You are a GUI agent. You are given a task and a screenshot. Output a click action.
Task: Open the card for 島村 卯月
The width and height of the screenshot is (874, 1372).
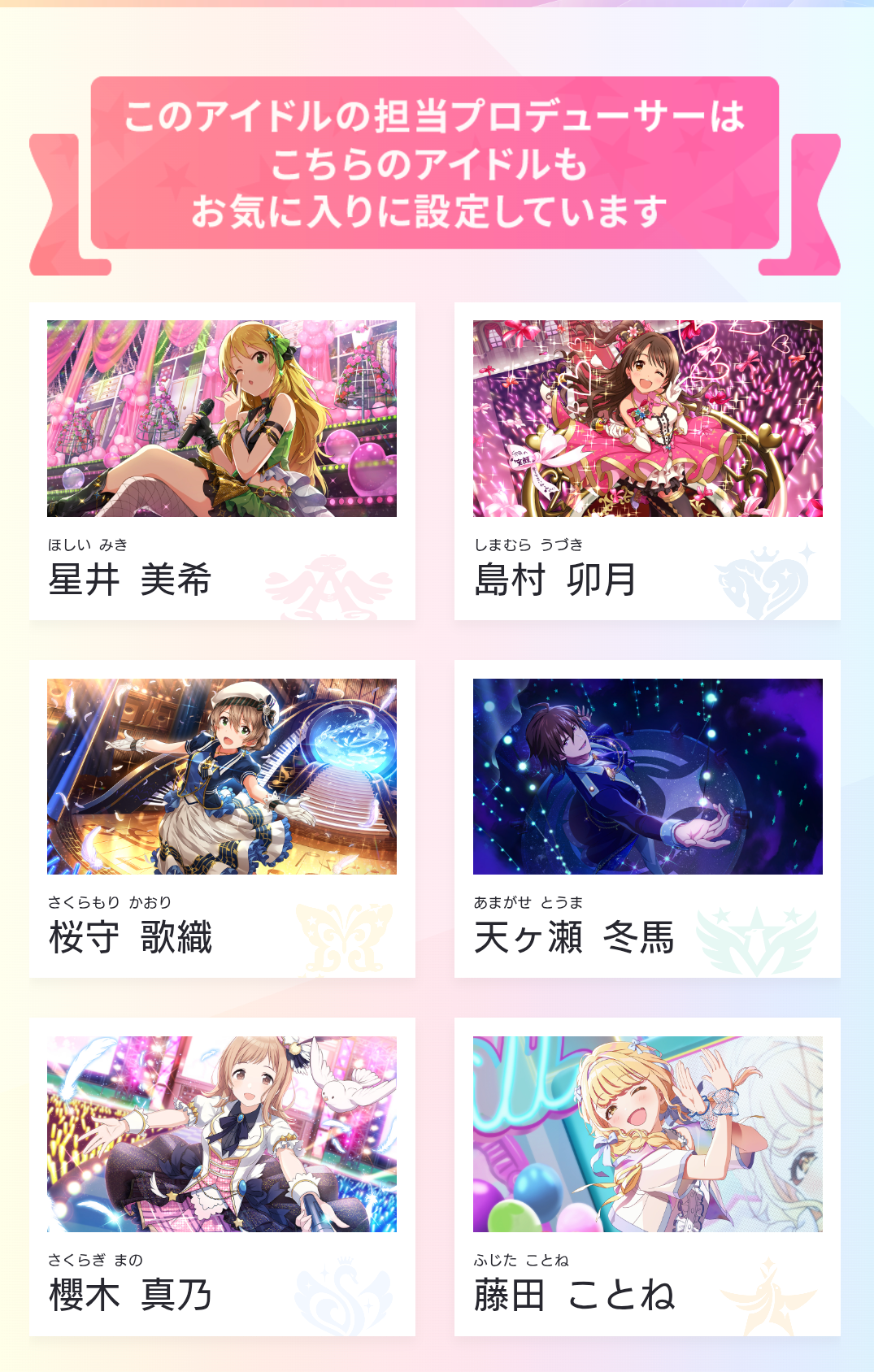point(647,460)
